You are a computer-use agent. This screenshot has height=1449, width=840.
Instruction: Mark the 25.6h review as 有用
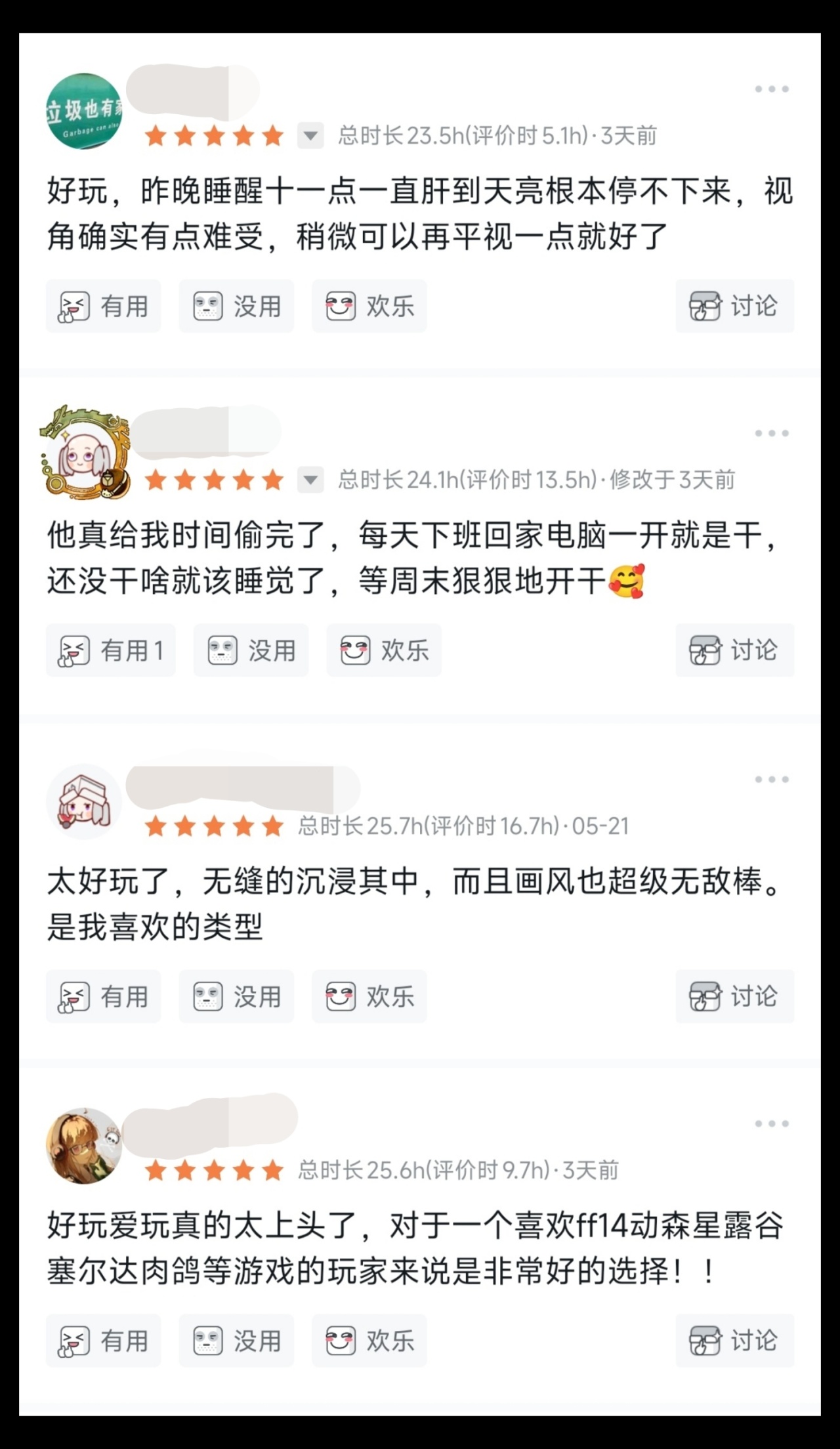coord(103,1341)
